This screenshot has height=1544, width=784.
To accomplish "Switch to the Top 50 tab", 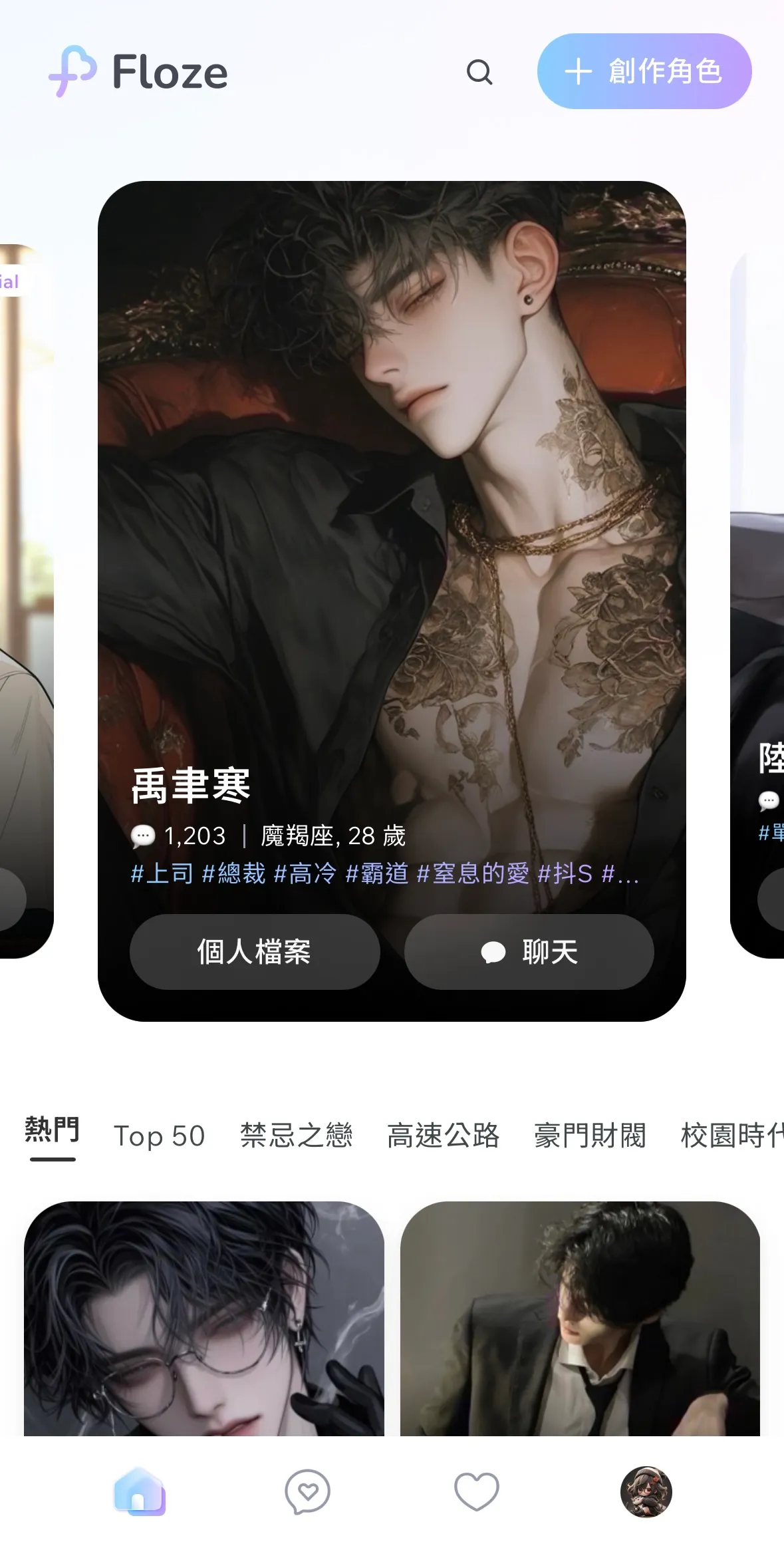I will point(160,1136).
